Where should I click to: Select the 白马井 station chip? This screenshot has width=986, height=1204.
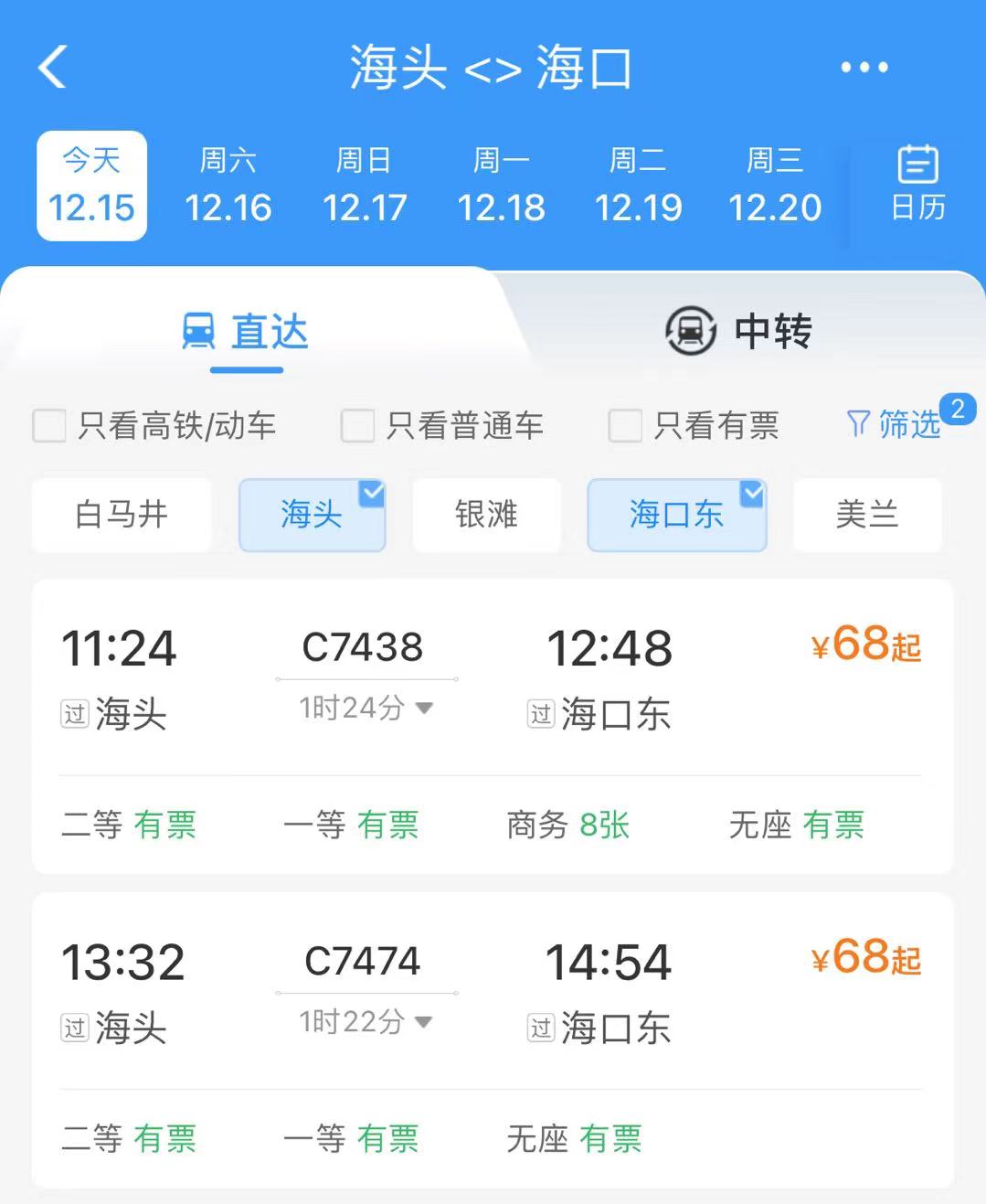[x=122, y=515]
